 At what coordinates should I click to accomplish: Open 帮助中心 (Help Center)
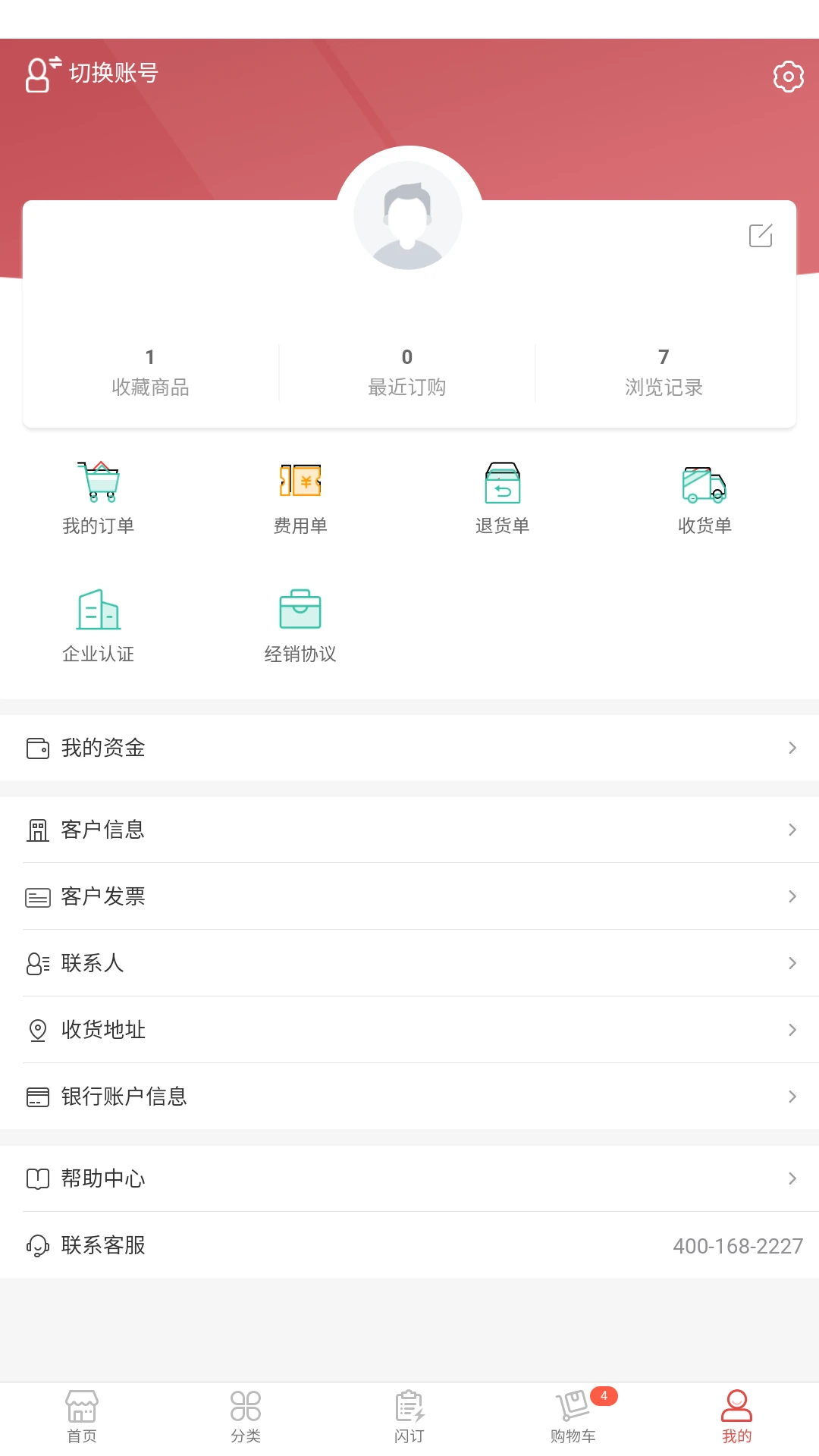tap(409, 1178)
